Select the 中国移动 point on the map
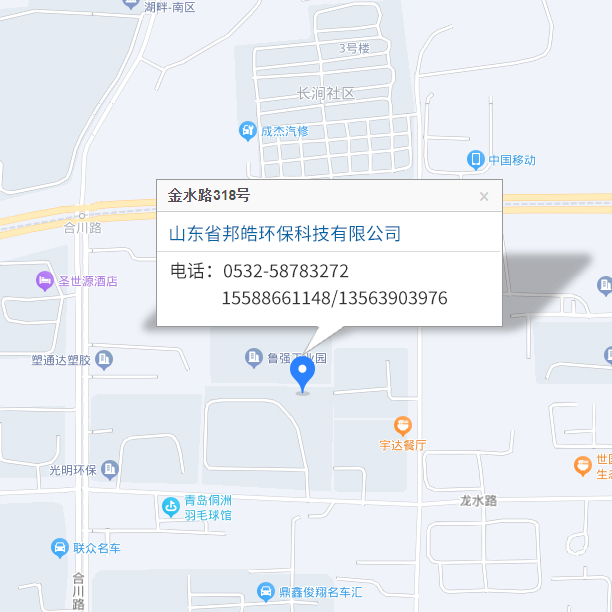The width and height of the screenshot is (612, 612). 477,159
